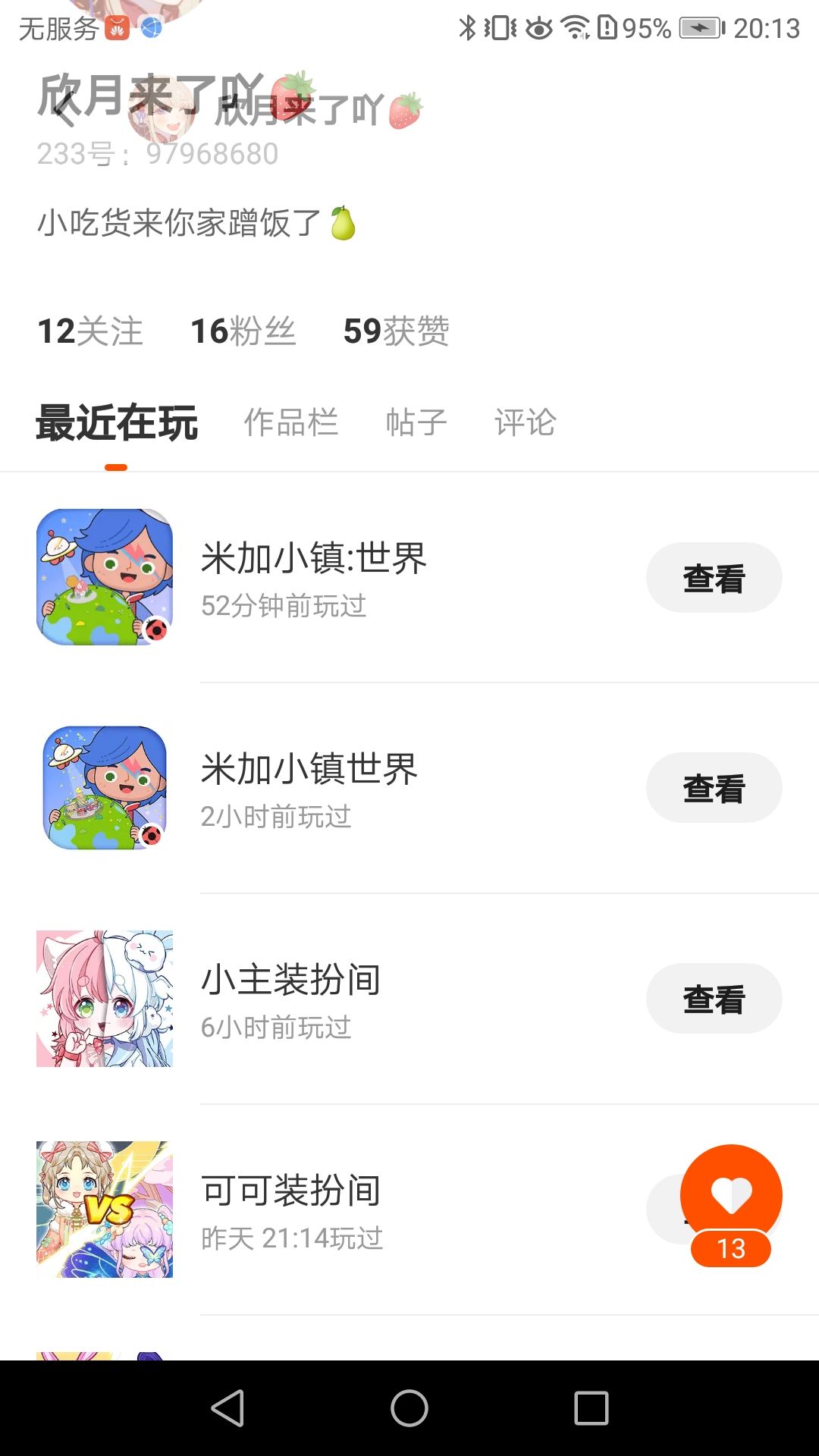Switch to the 帖子 tab

click(x=416, y=422)
